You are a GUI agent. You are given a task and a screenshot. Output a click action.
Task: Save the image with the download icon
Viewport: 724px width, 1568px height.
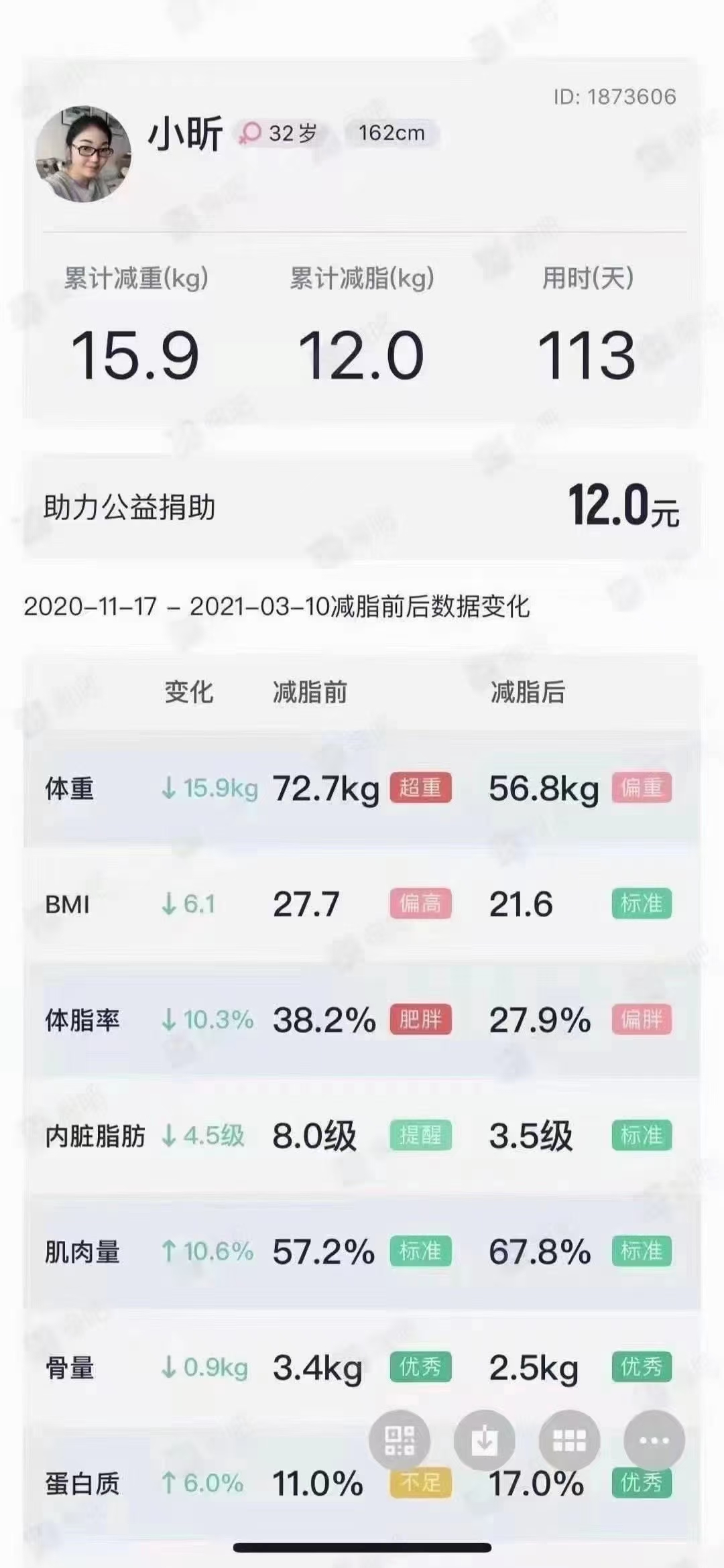484,1441
